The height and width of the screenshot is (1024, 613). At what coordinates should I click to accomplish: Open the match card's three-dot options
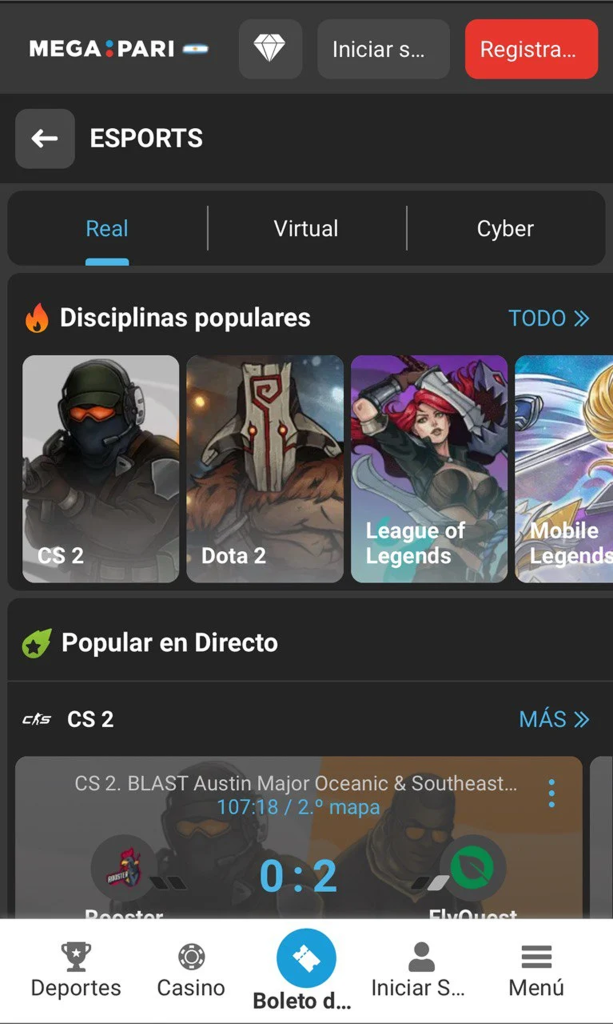pyautogui.click(x=551, y=794)
